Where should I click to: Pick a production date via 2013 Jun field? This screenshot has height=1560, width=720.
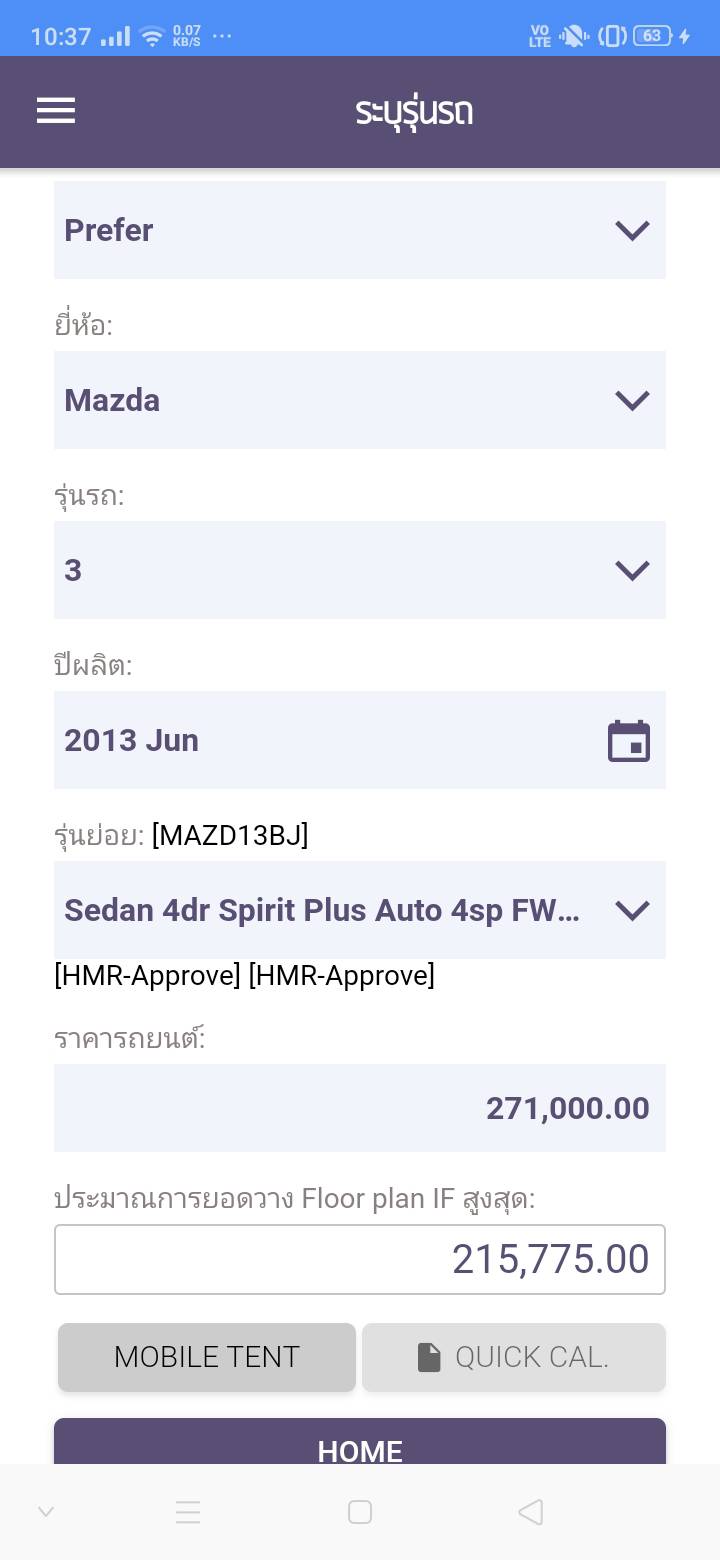tap(359, 740)
